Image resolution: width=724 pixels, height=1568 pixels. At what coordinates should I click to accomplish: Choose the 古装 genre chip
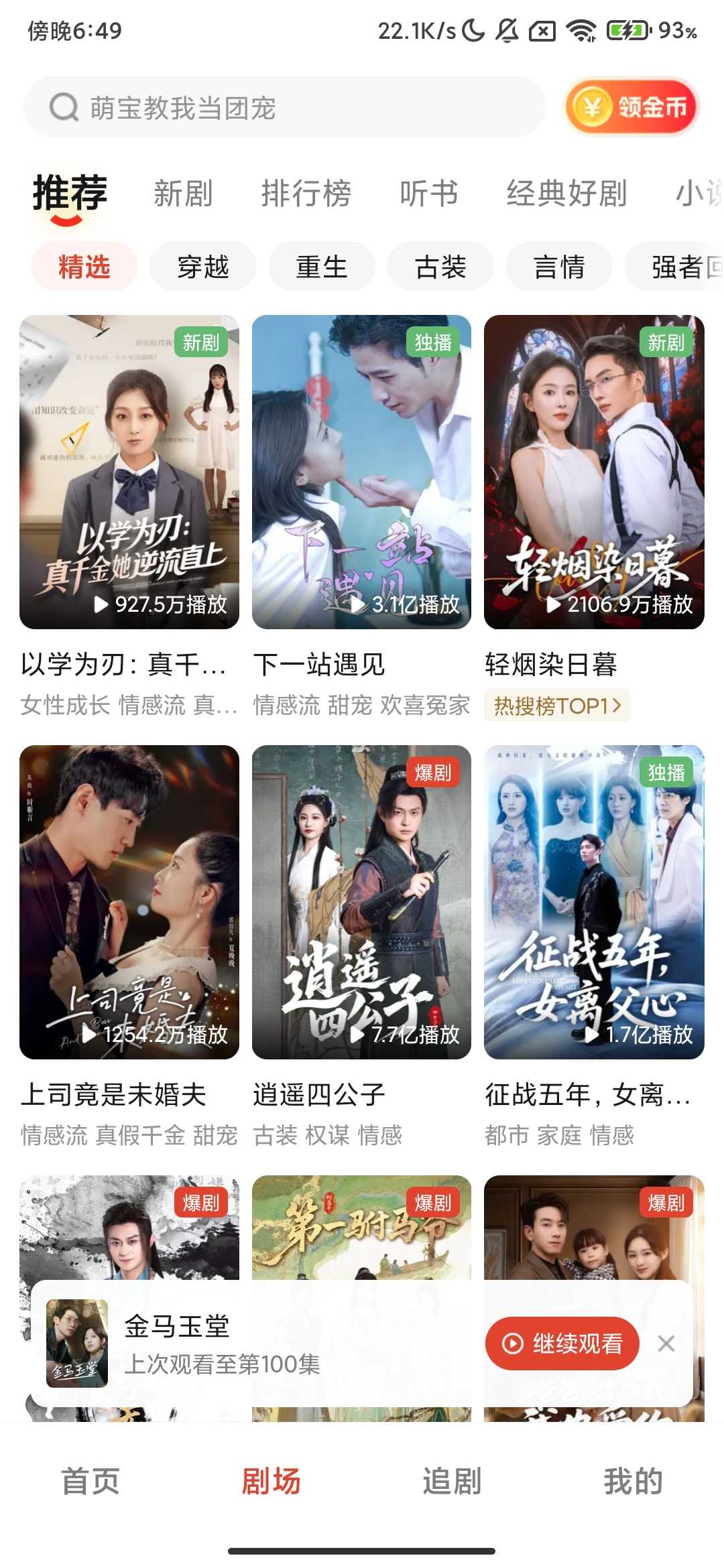click(440, 267)
